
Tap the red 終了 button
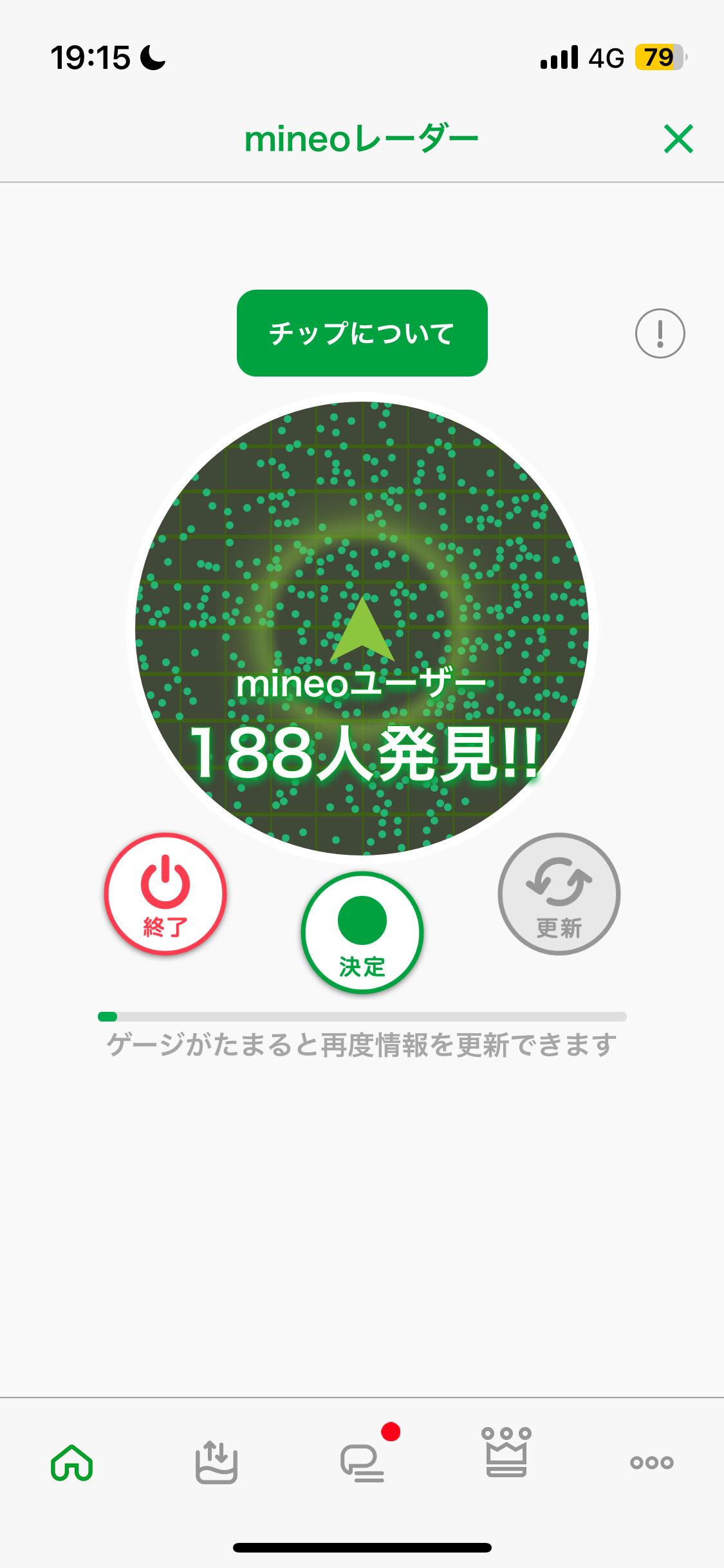[x=165, y=894]
